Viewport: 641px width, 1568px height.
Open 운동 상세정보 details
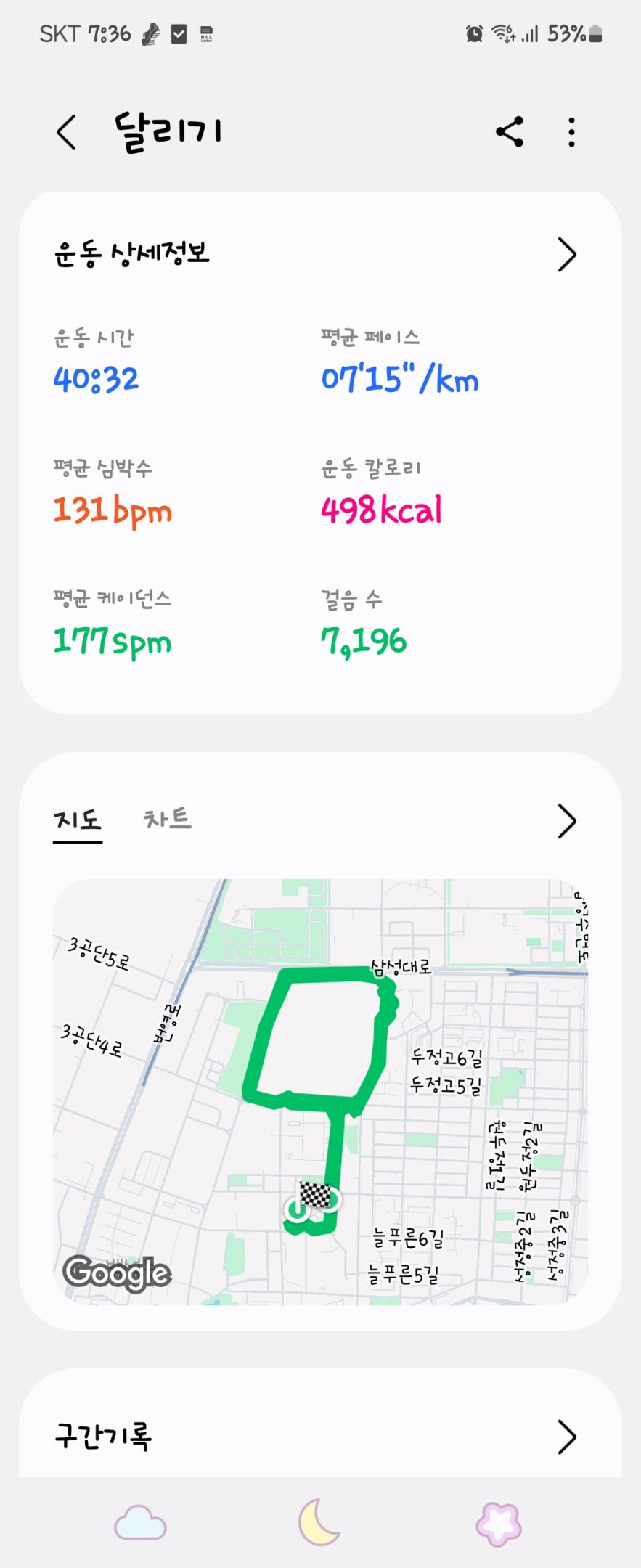point(566,255)
